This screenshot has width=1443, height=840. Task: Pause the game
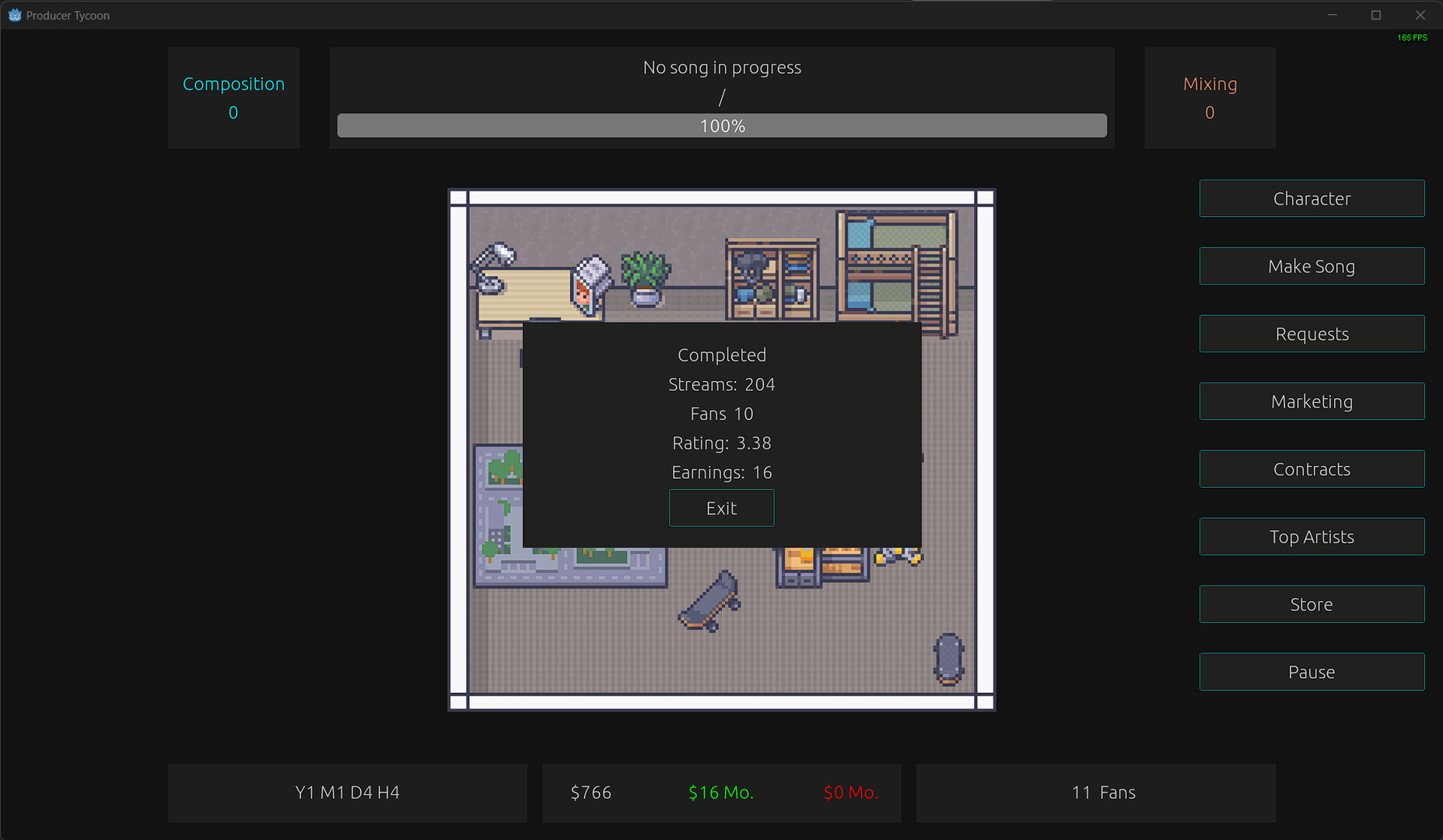(1312, 672)
